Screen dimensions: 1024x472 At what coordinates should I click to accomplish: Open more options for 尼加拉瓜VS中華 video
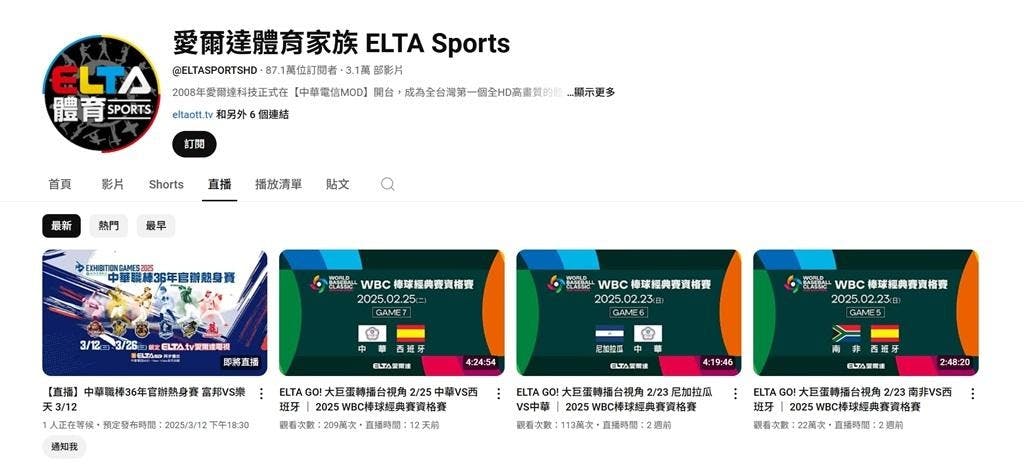[735, 394]
